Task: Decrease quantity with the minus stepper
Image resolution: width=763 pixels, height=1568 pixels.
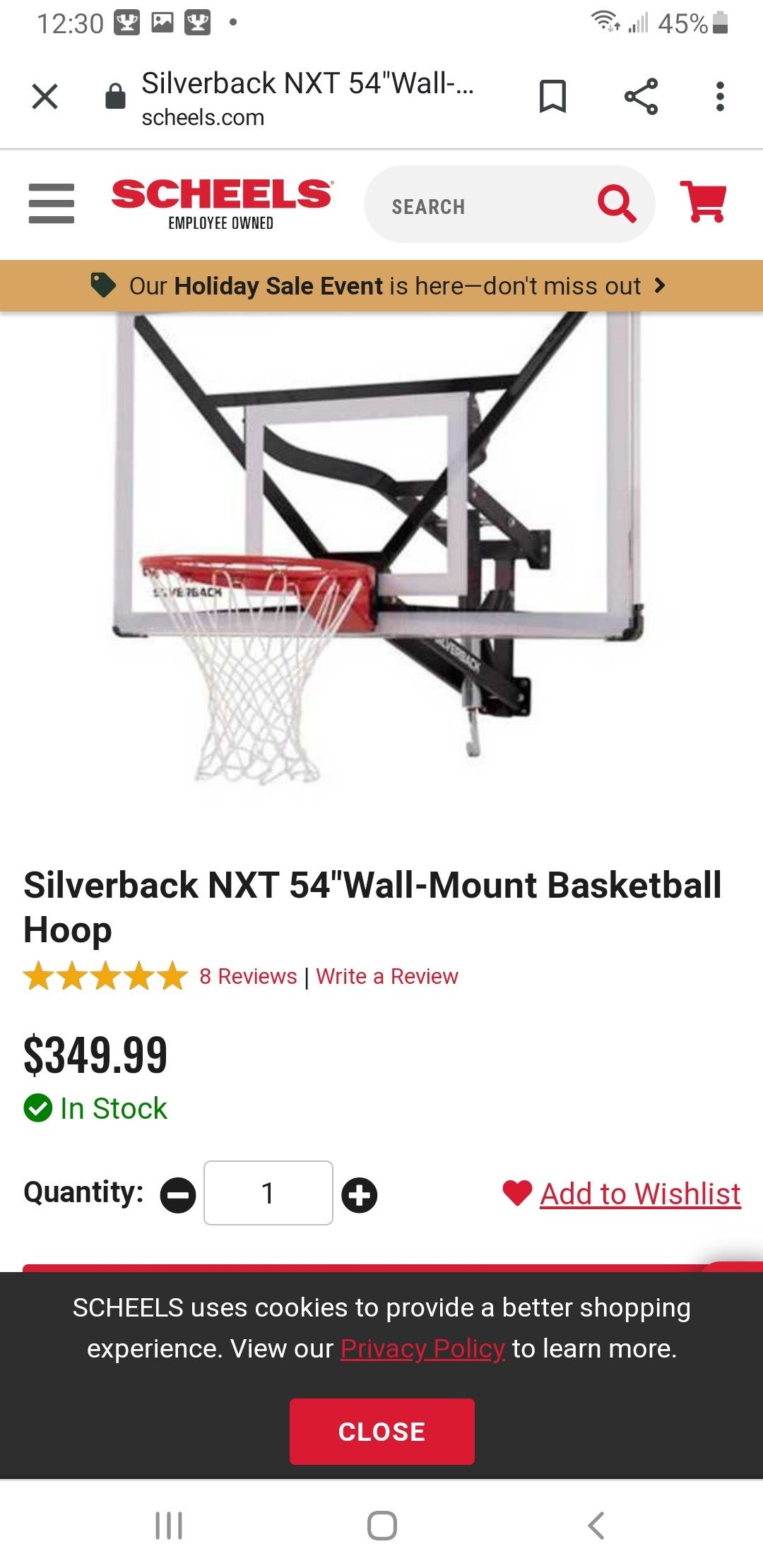Action: point(179,1193)
